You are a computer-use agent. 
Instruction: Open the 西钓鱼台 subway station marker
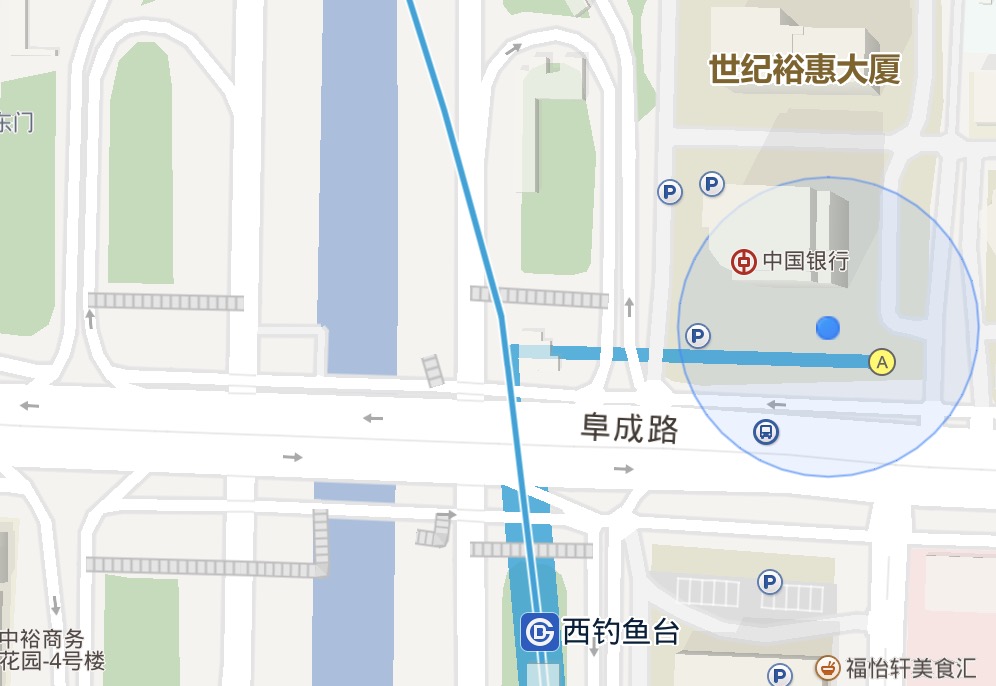(x=541, y=632)
